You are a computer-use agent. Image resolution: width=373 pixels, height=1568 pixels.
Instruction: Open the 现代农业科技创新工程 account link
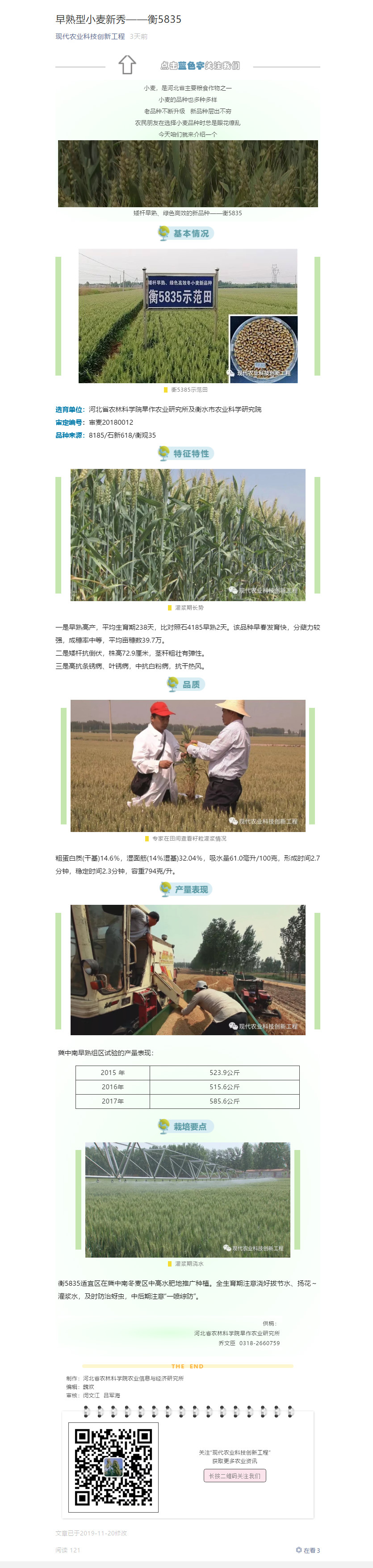pyautogui.click(x=90, y=37)
